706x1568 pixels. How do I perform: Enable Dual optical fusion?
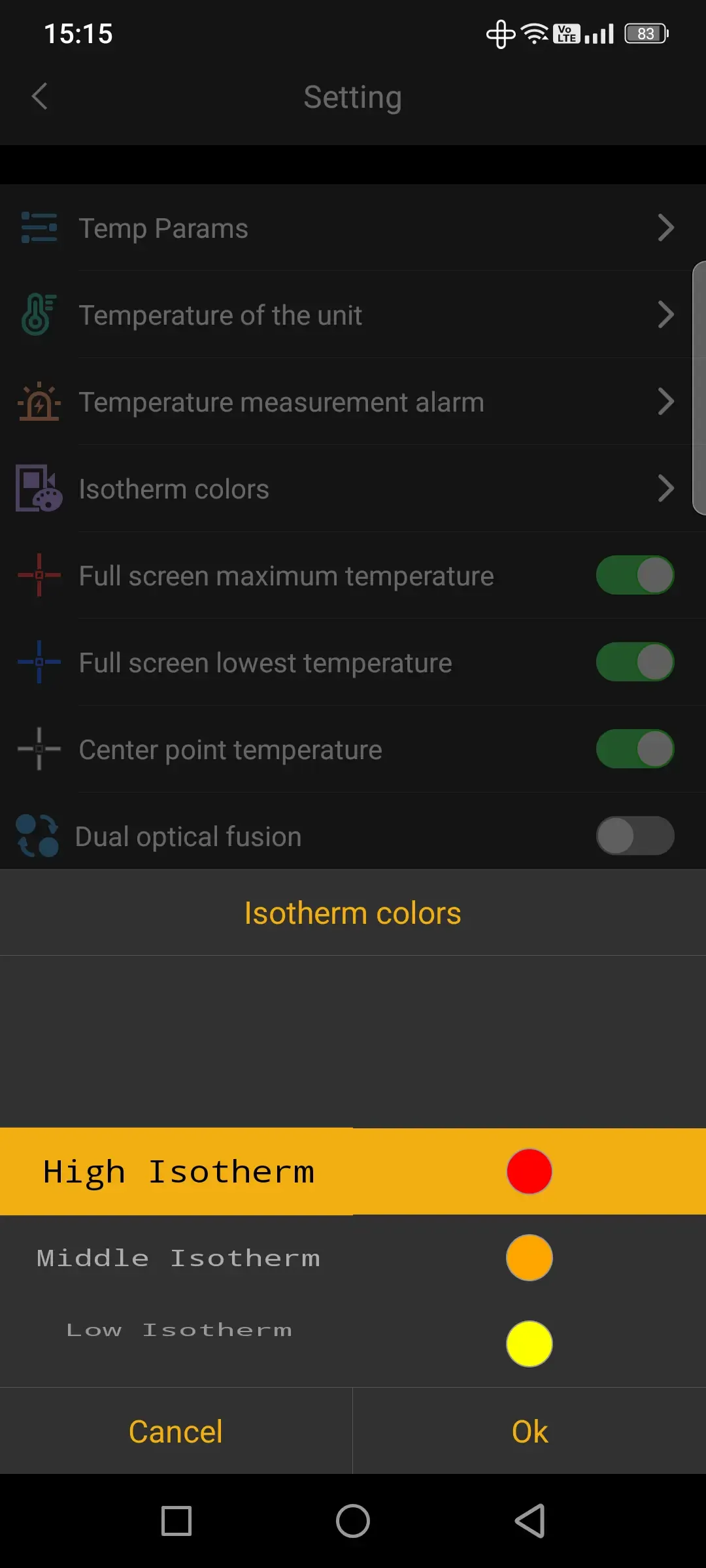pyautogui.click(x=635, y=836)
